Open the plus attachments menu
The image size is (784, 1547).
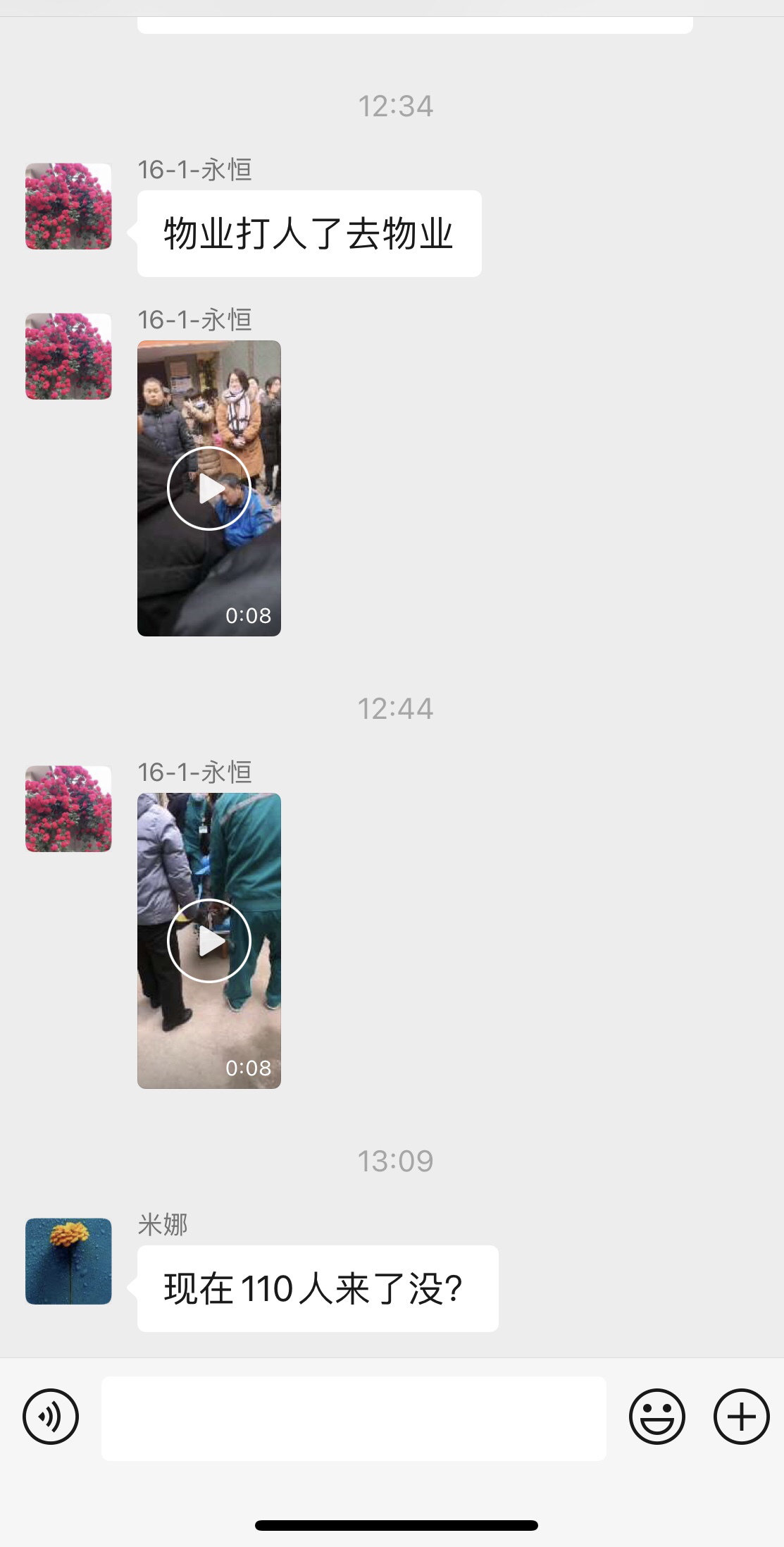pyautogui.click(x=741, y=1417)
